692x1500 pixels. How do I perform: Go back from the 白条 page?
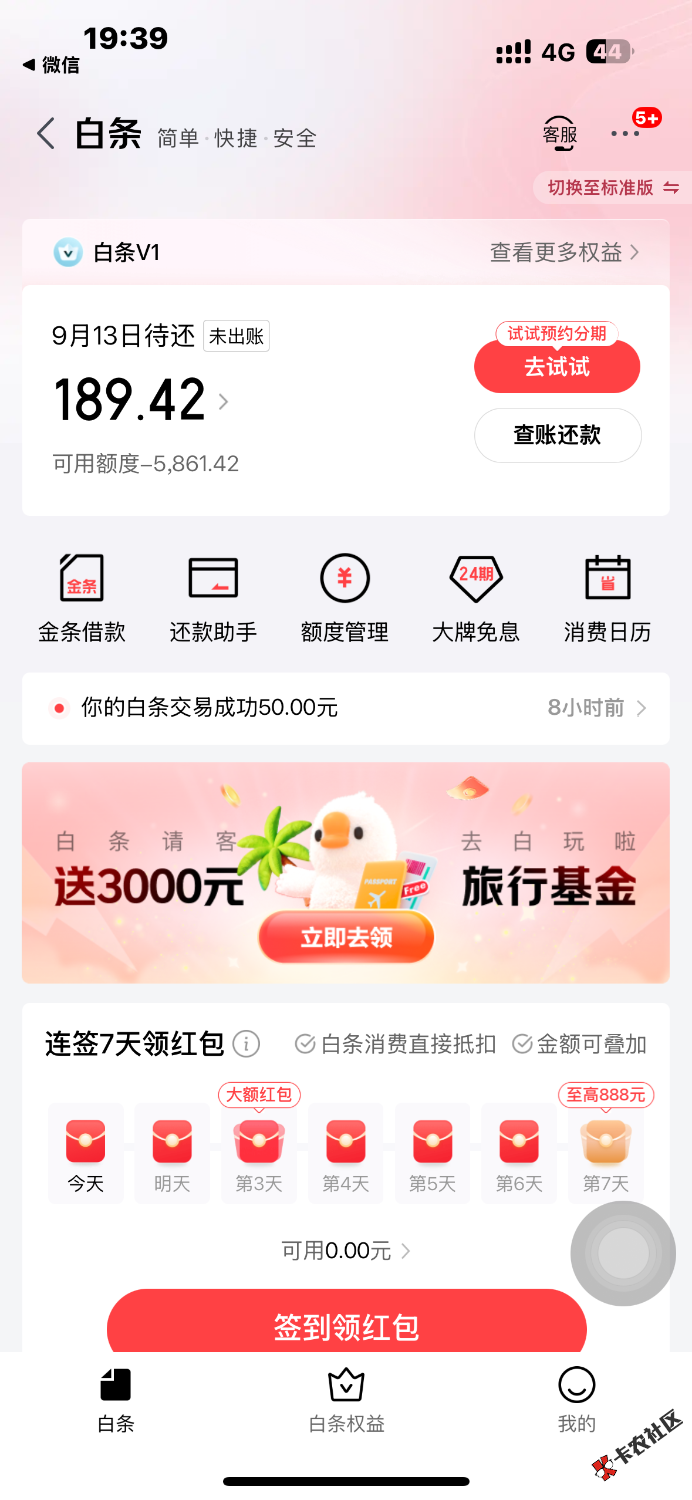click(45, 134)
